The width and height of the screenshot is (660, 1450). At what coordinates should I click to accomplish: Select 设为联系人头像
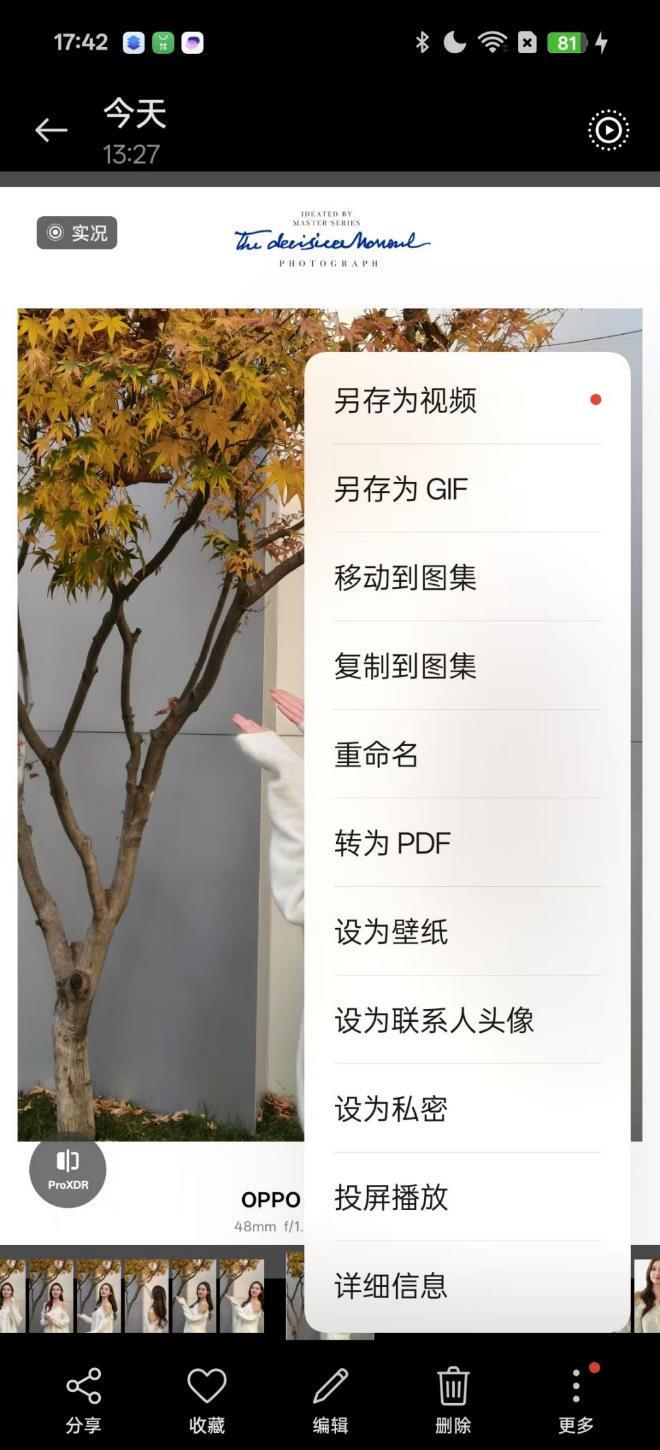click(434, 1020)
